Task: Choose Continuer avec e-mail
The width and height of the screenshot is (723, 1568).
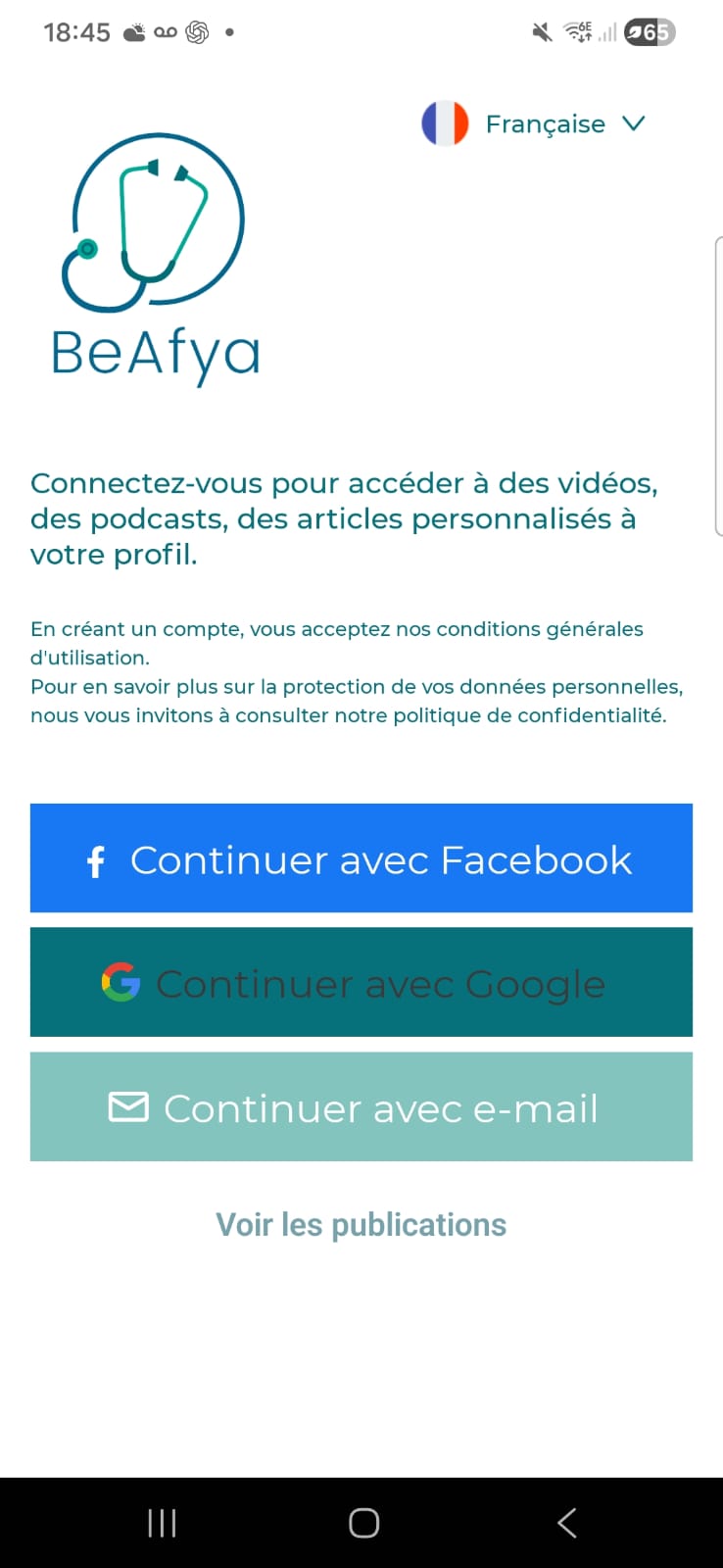Action: (x=361, y=1107)
